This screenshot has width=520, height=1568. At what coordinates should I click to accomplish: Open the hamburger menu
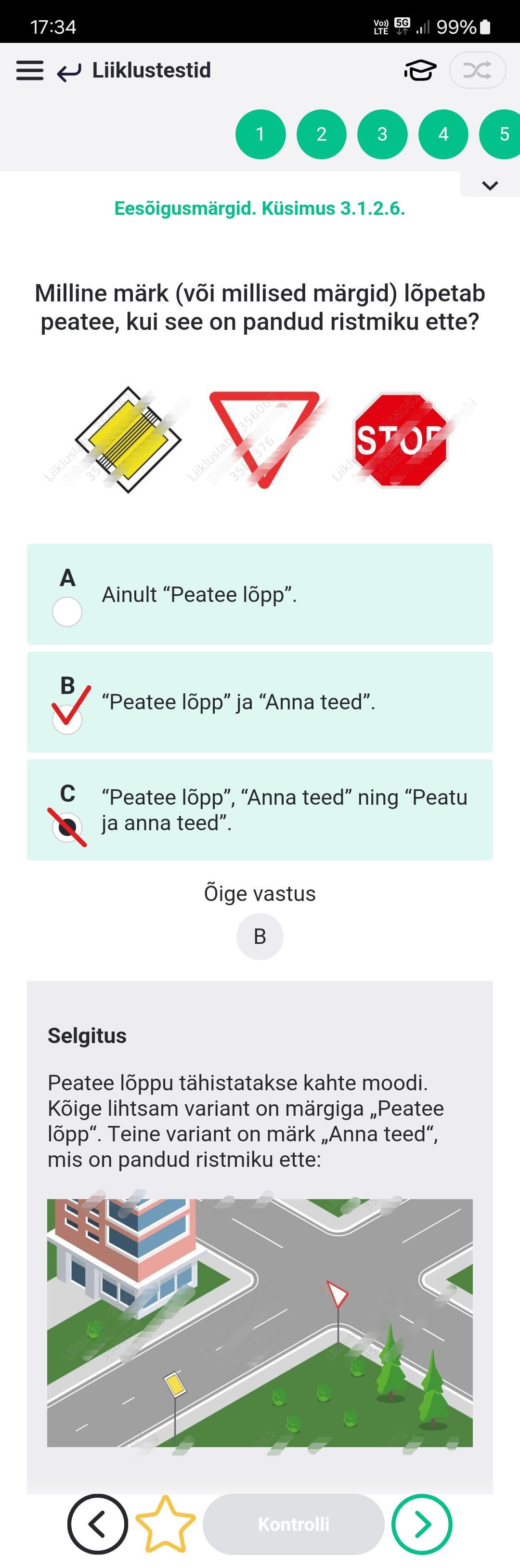(x=30, y=71)
